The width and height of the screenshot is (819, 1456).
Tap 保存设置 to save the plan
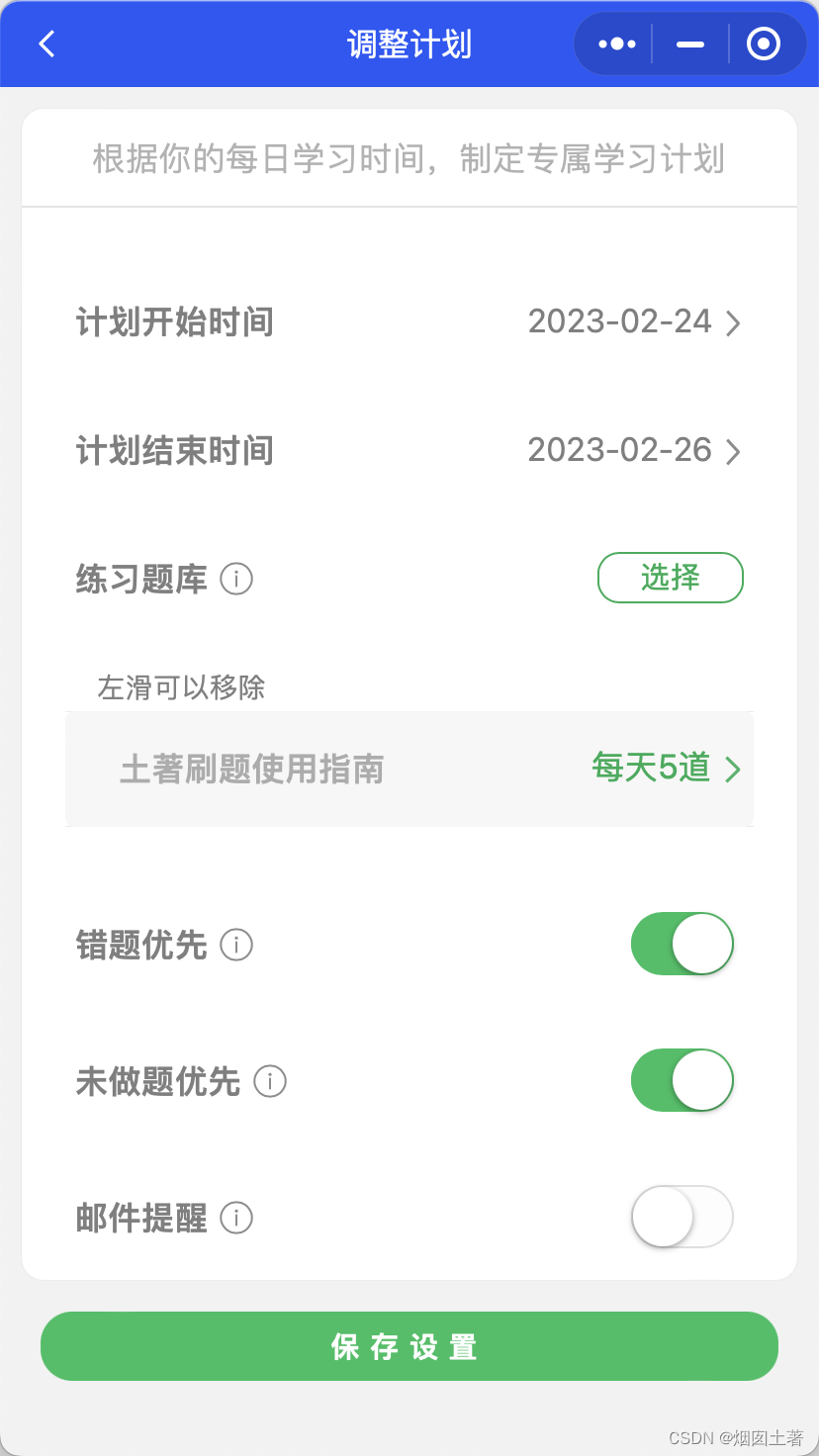pos(409,1346)
